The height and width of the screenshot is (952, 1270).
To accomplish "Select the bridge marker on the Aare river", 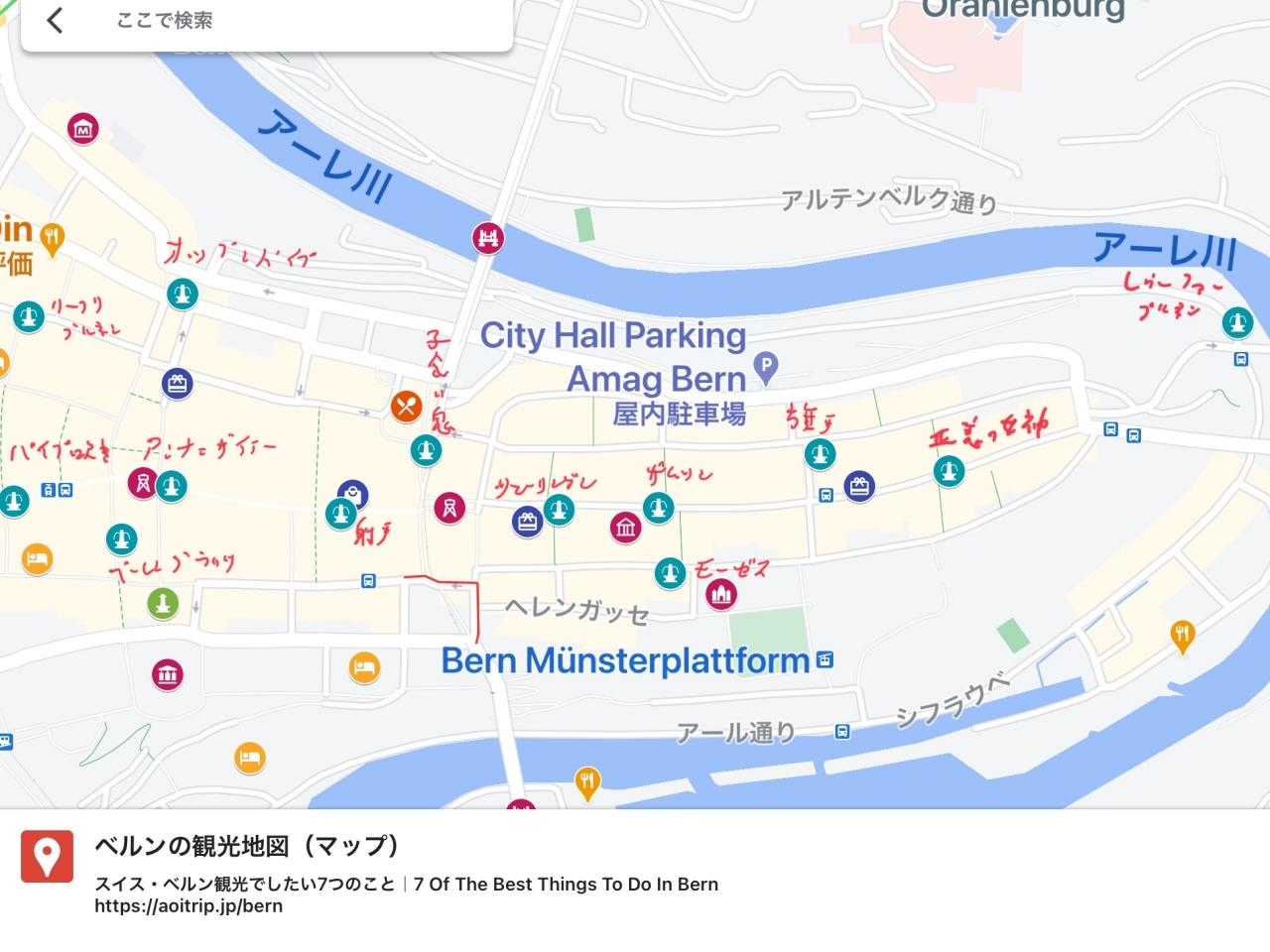I will click(x=487, y=238).
